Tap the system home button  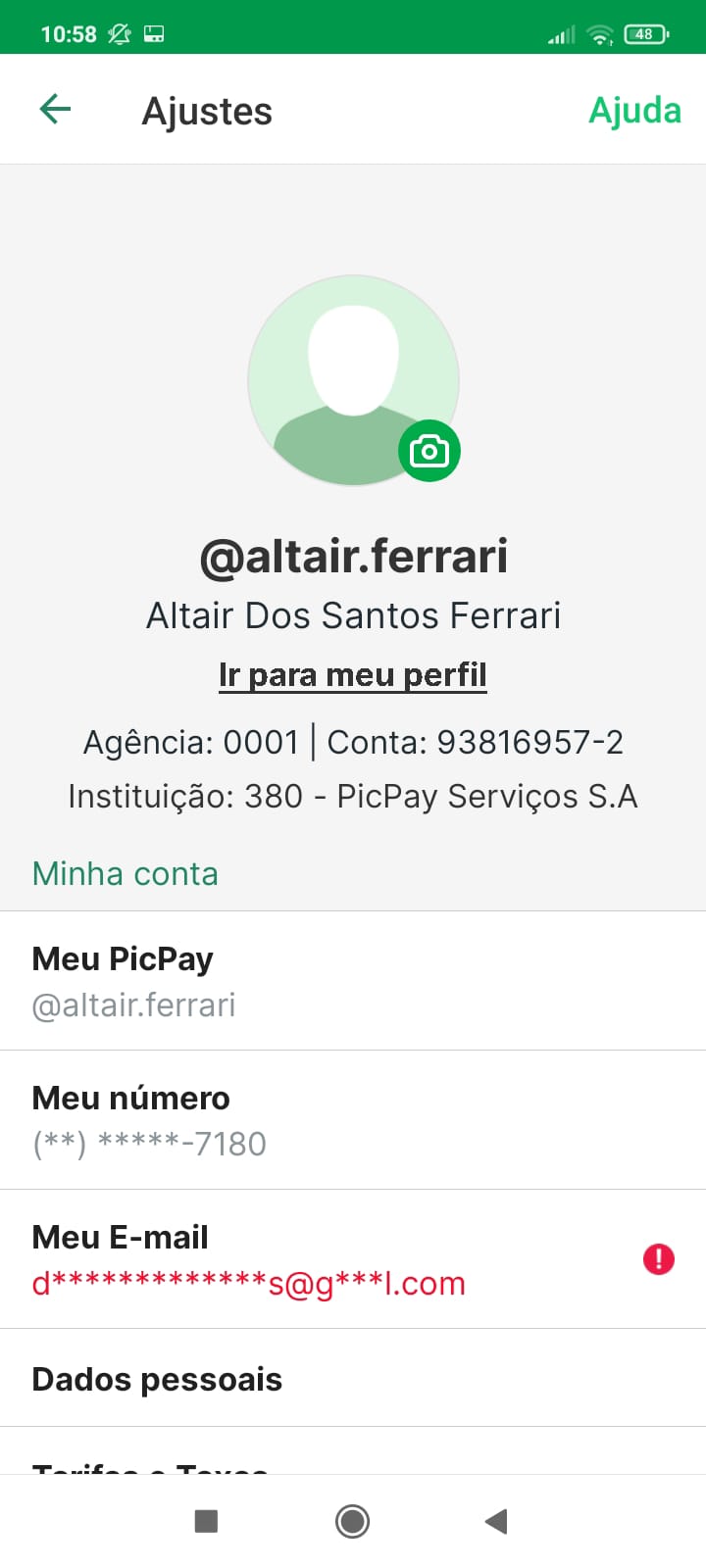(352, 1521)
